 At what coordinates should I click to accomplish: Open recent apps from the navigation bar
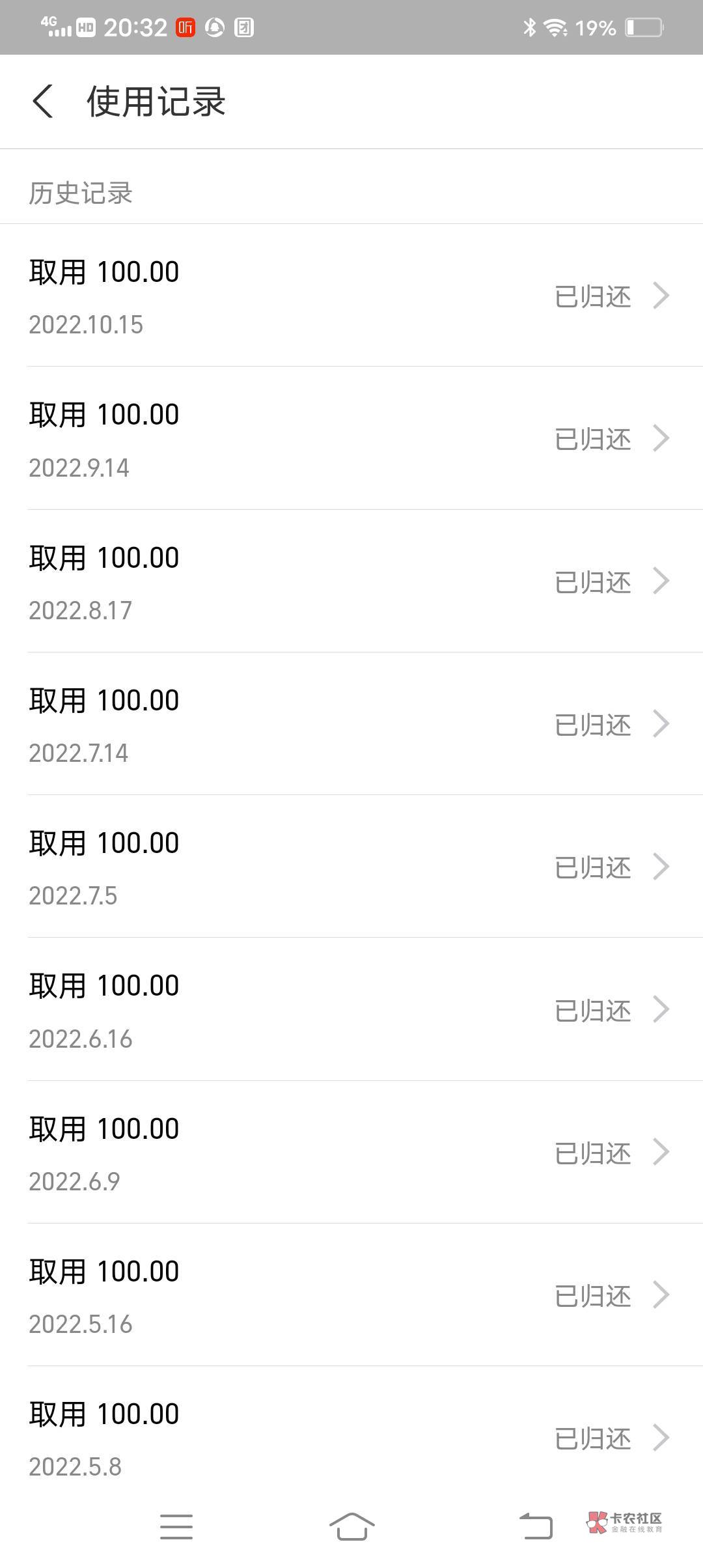(x=176, y=1527)
